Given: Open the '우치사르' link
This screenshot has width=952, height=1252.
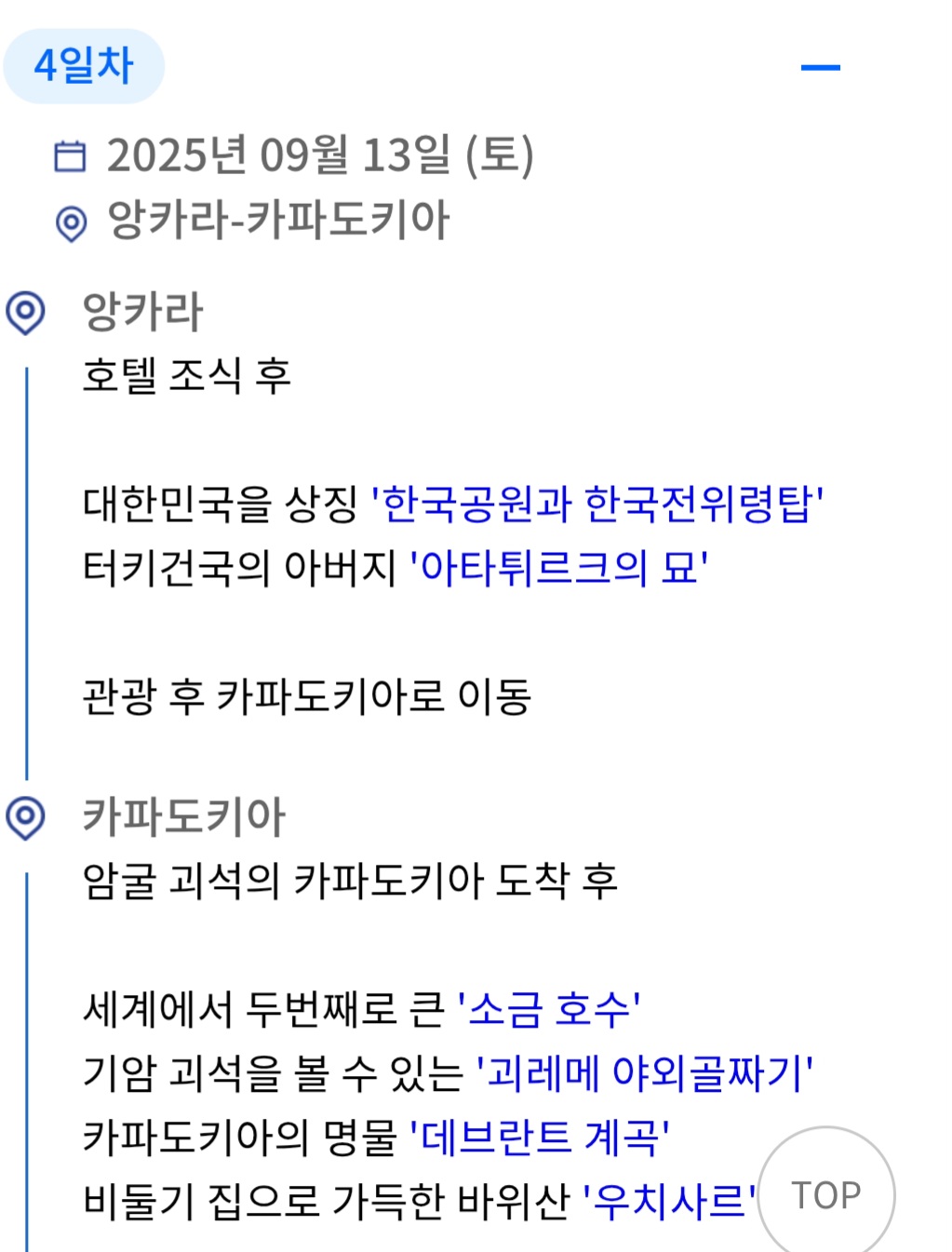Looking at the screenshot, I should point(670,1201).
